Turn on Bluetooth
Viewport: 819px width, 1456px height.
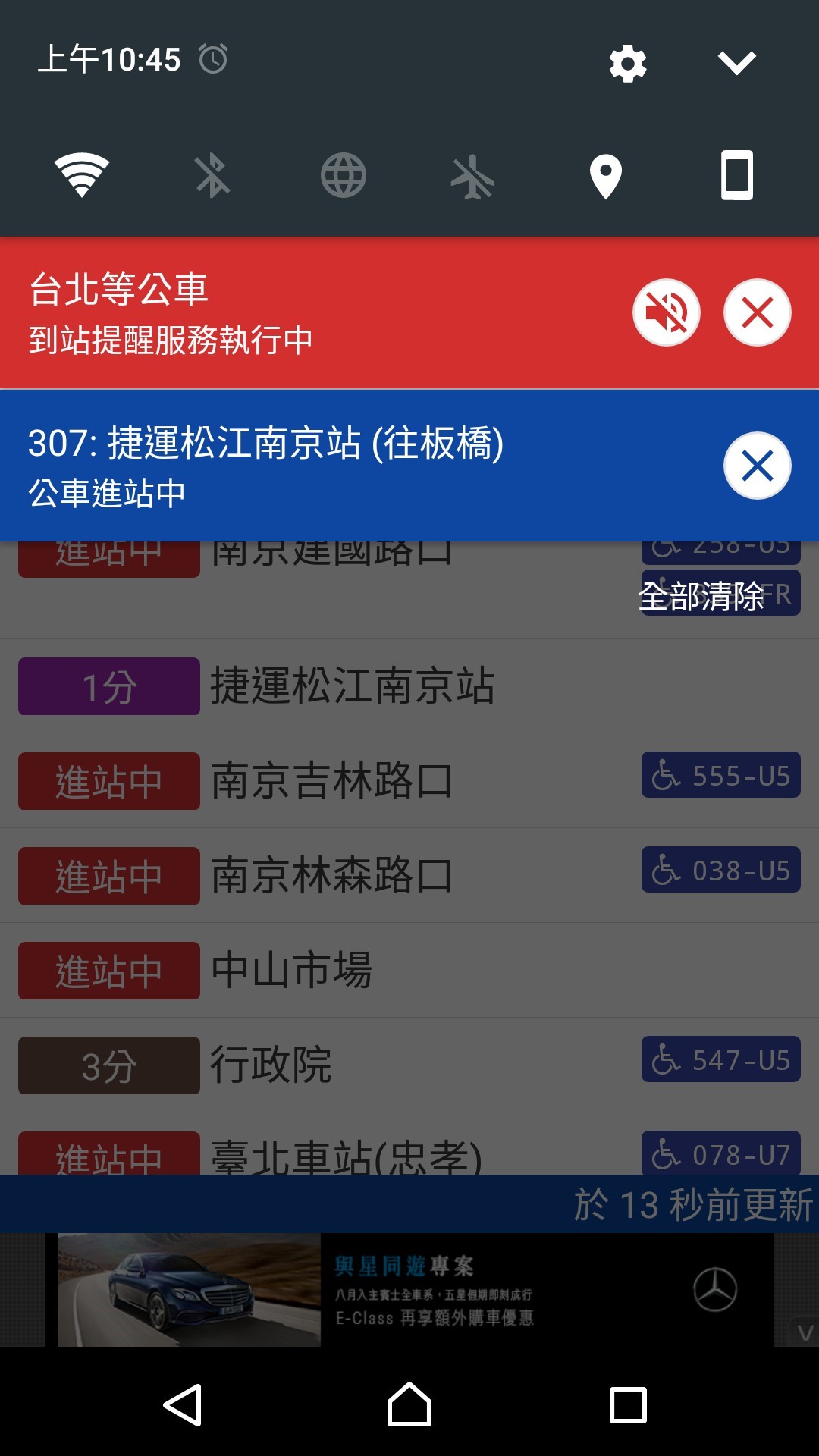[213, 175]
